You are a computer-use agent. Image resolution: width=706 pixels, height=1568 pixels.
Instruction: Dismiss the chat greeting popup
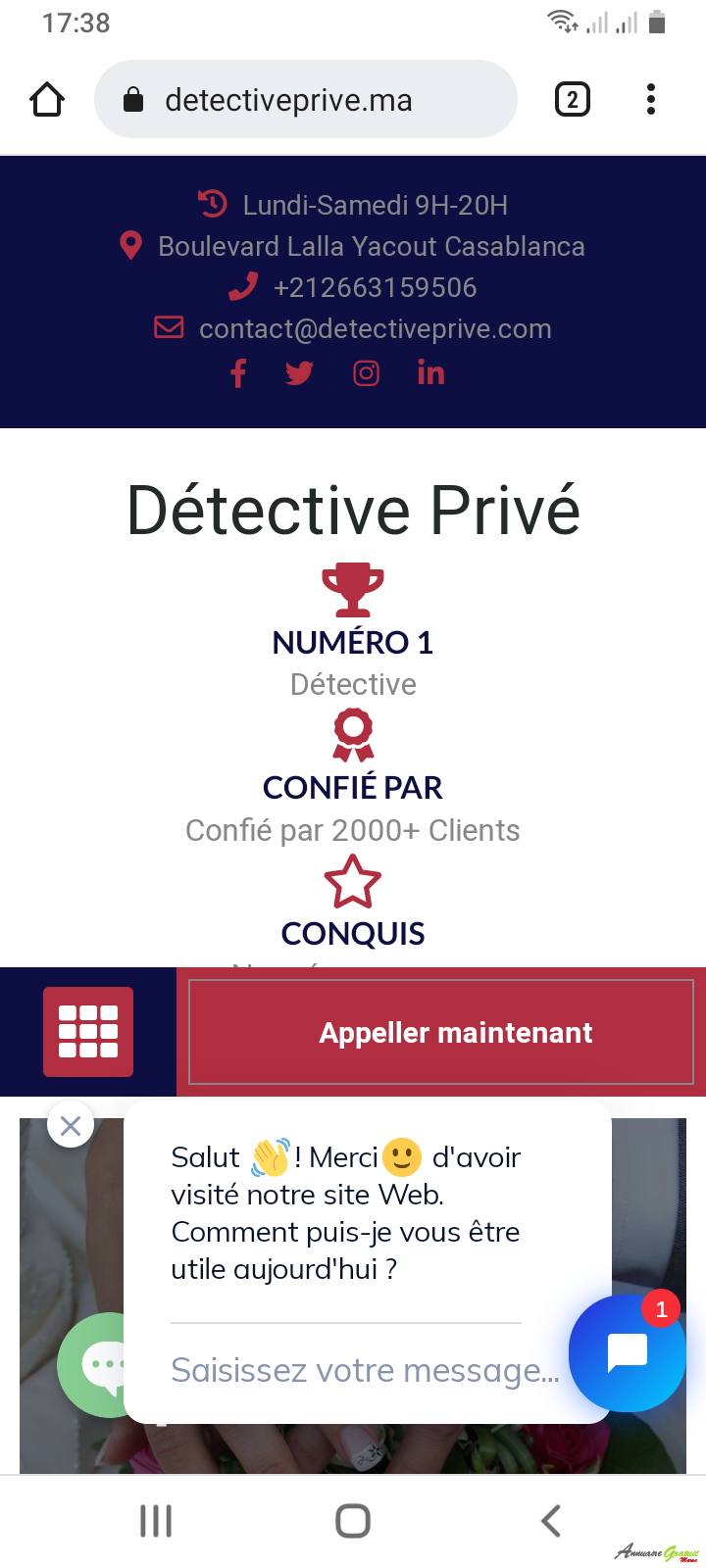(71, 1126)
